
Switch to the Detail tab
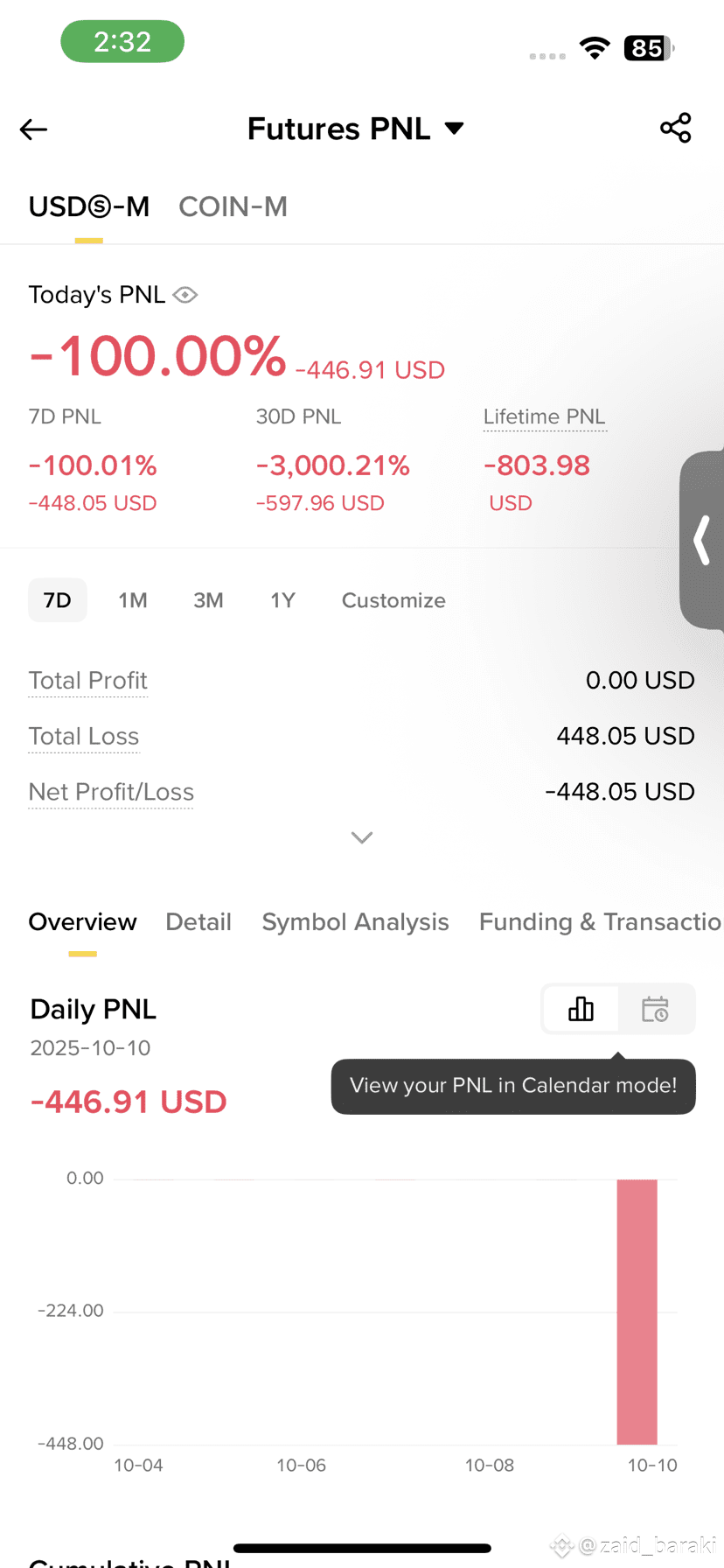[x=198, y=921]
